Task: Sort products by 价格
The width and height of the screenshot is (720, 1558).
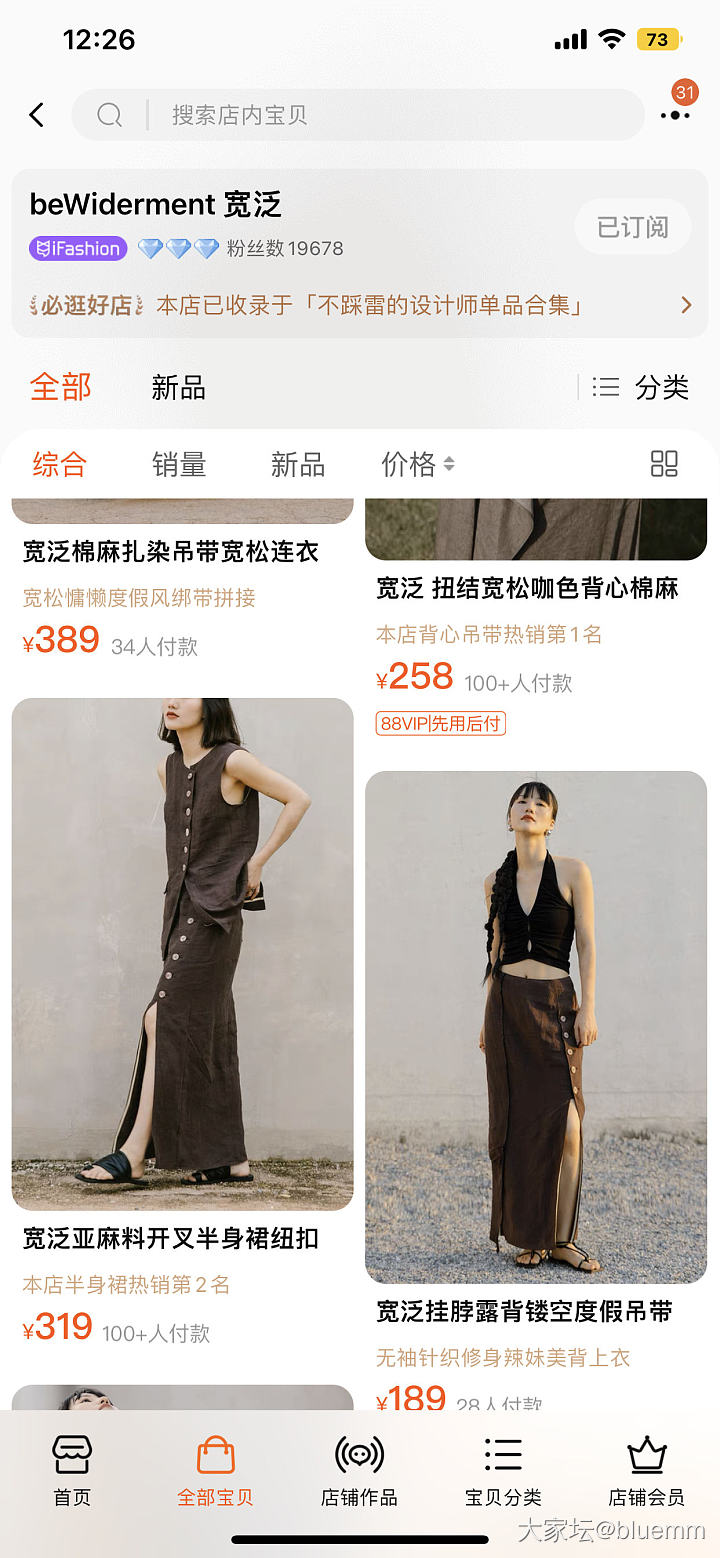Action: [x=417, y=464]
